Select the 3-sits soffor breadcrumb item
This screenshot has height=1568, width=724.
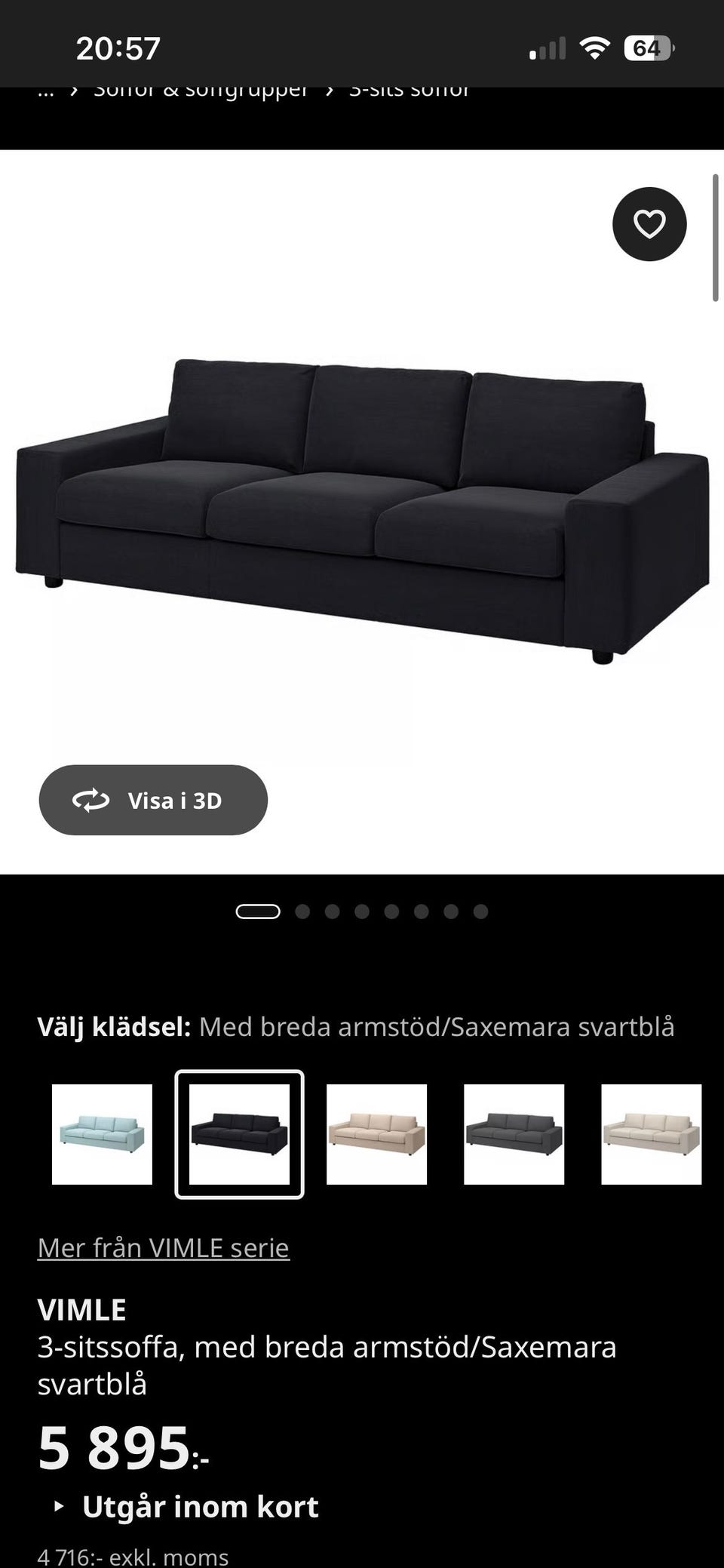coord(411,91)
